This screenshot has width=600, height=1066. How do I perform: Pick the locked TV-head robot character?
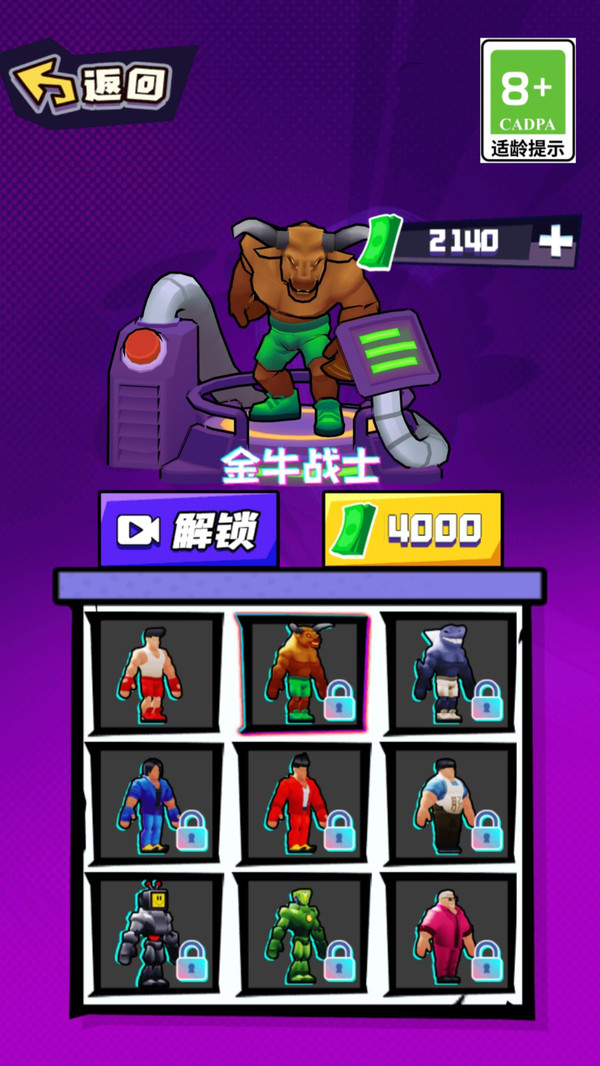point(156,933)
